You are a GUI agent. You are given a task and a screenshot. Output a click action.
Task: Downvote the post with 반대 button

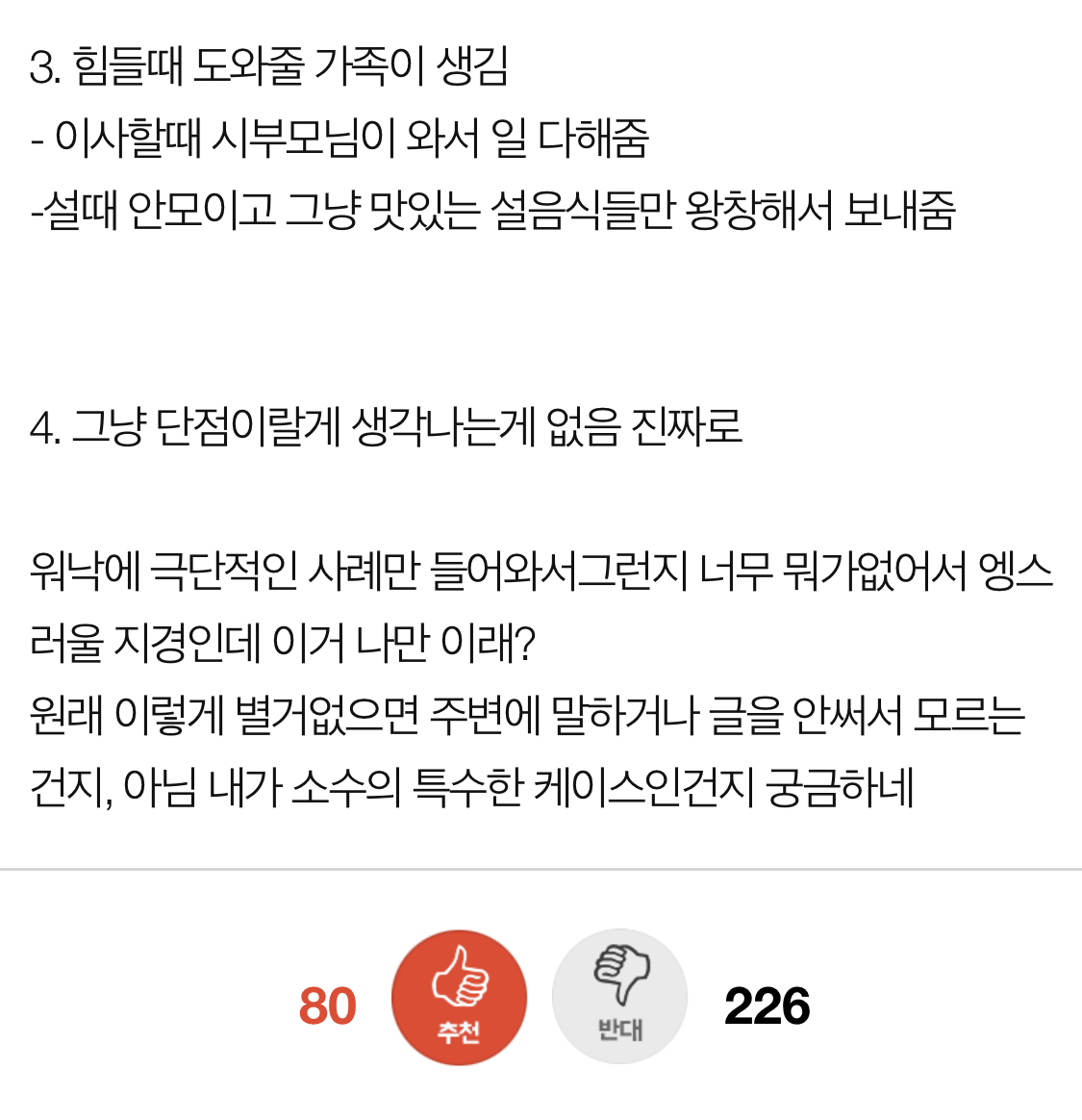point(619,998)
